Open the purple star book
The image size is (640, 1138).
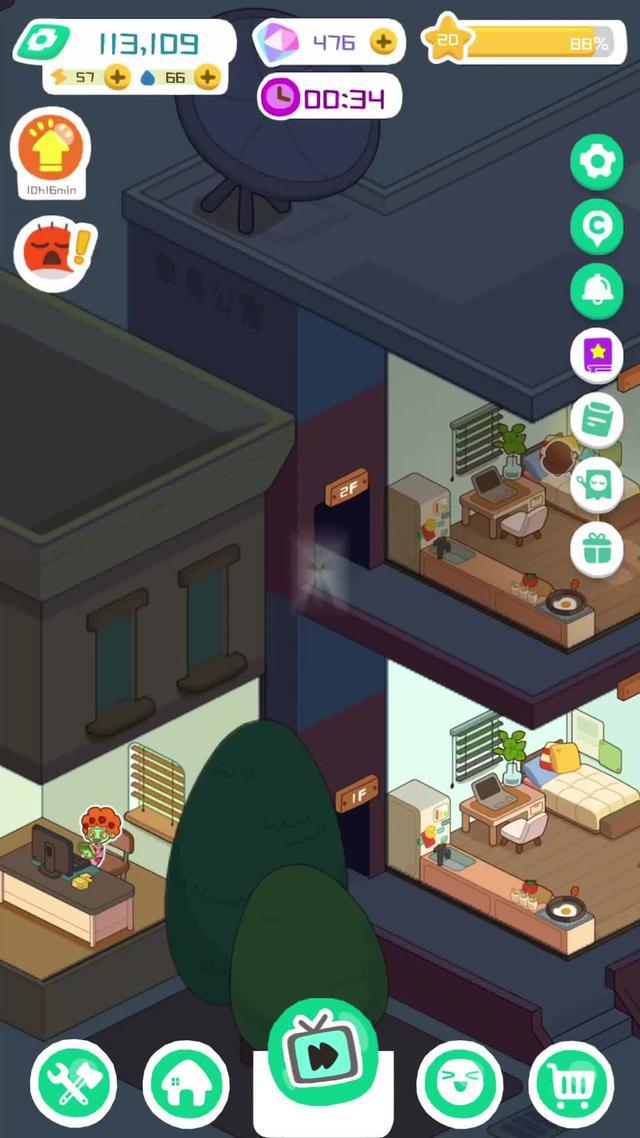(597, 356)
